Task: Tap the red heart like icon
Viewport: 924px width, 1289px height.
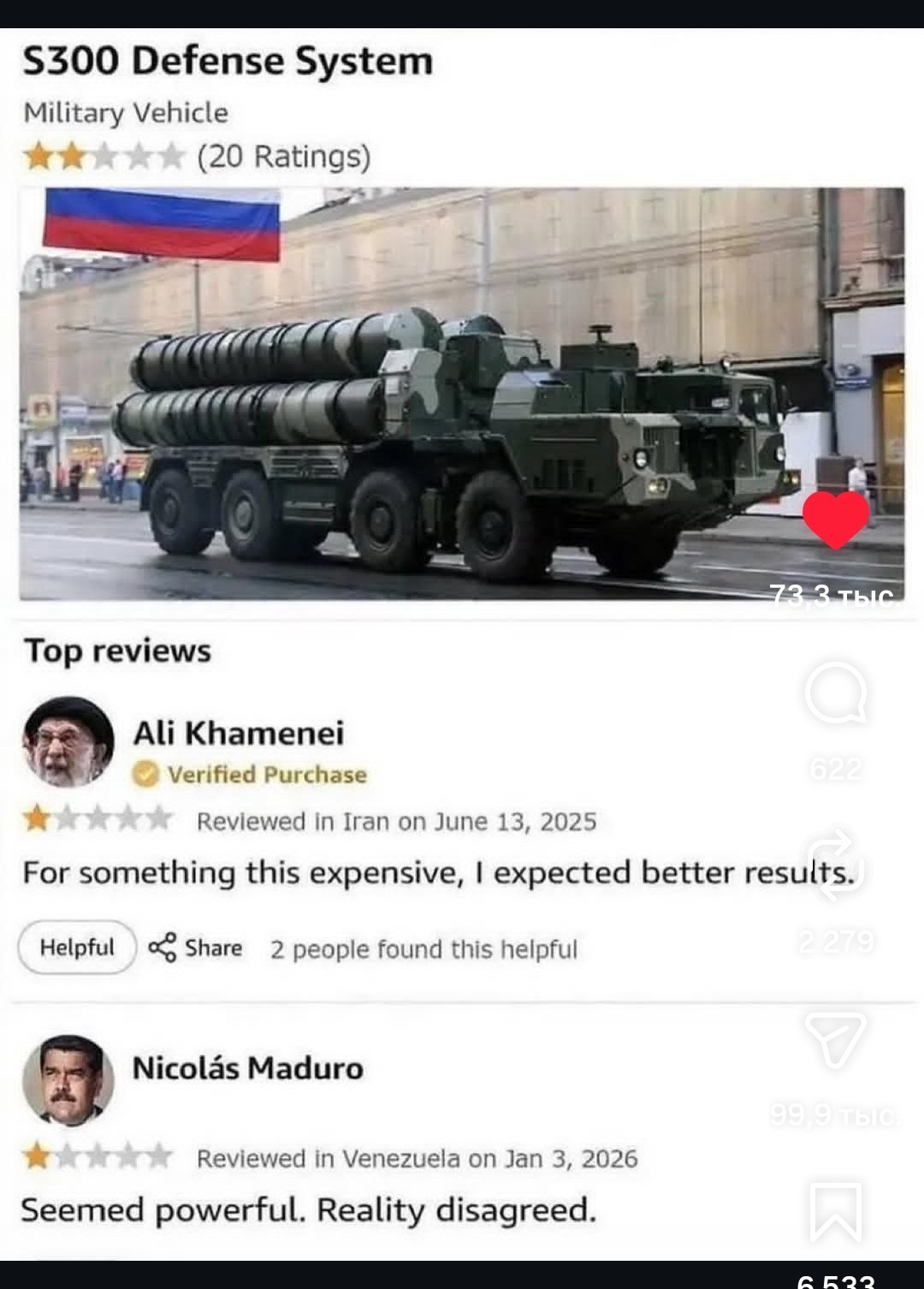Action: [836, 520]
